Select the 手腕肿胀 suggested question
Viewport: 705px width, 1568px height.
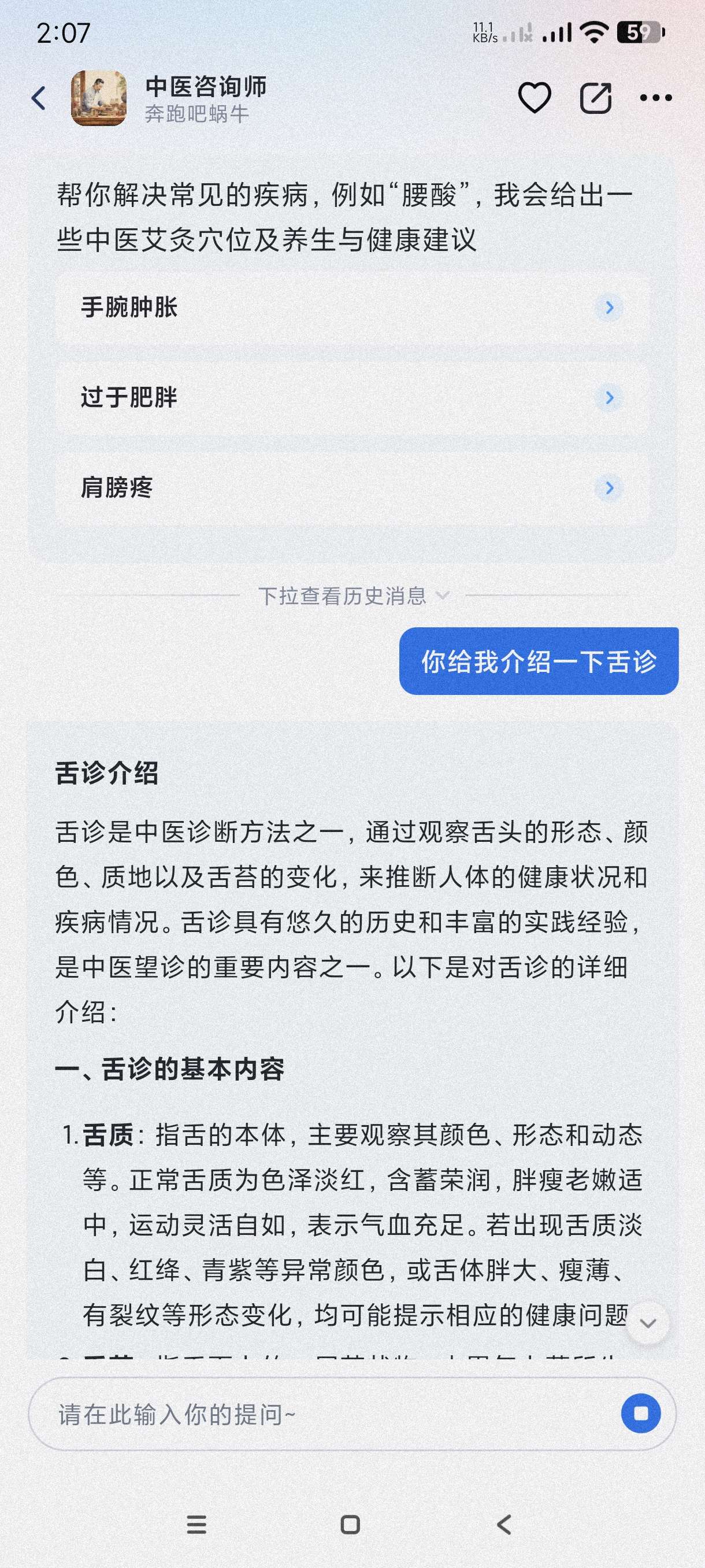click(x=351, y=308)
